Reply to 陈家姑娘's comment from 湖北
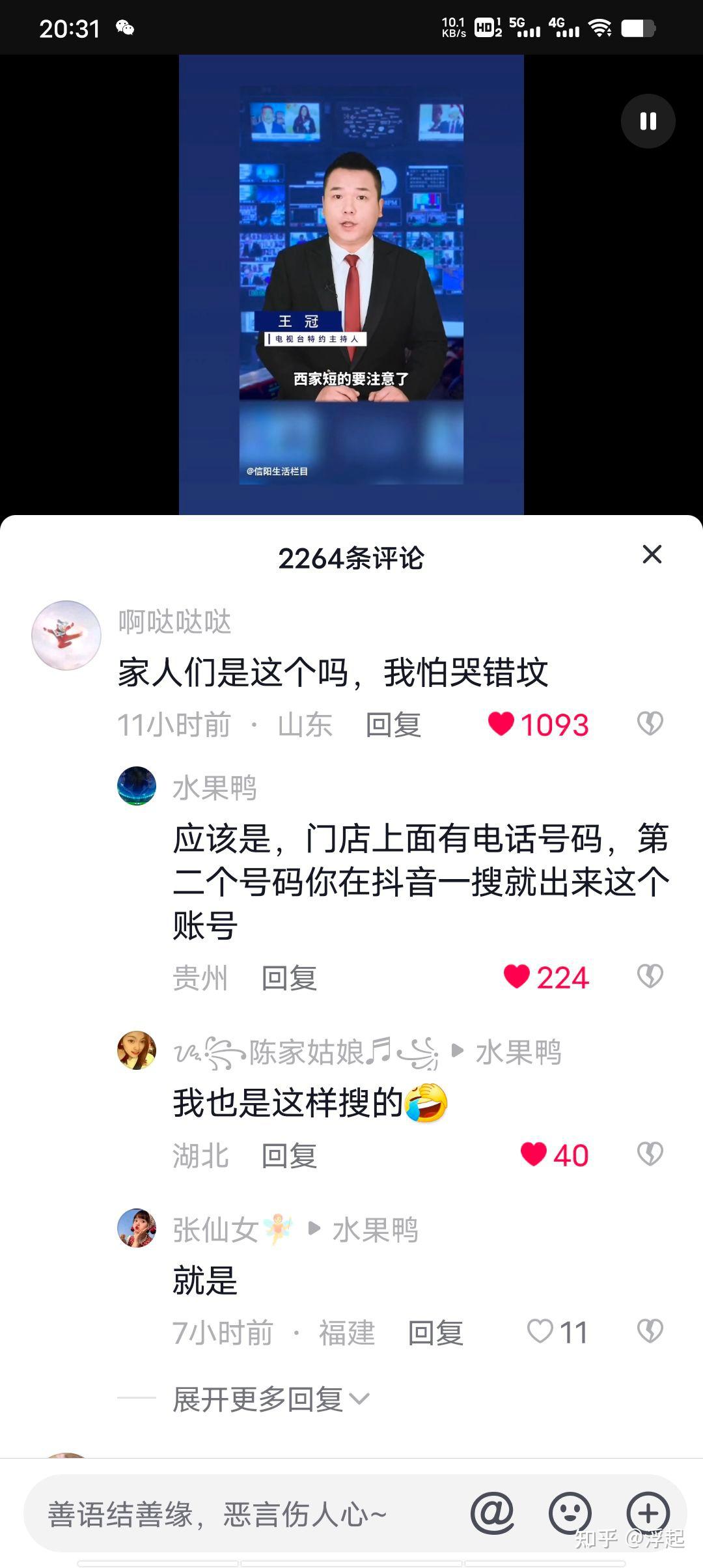703x1568 pixels. (289, 1156)
